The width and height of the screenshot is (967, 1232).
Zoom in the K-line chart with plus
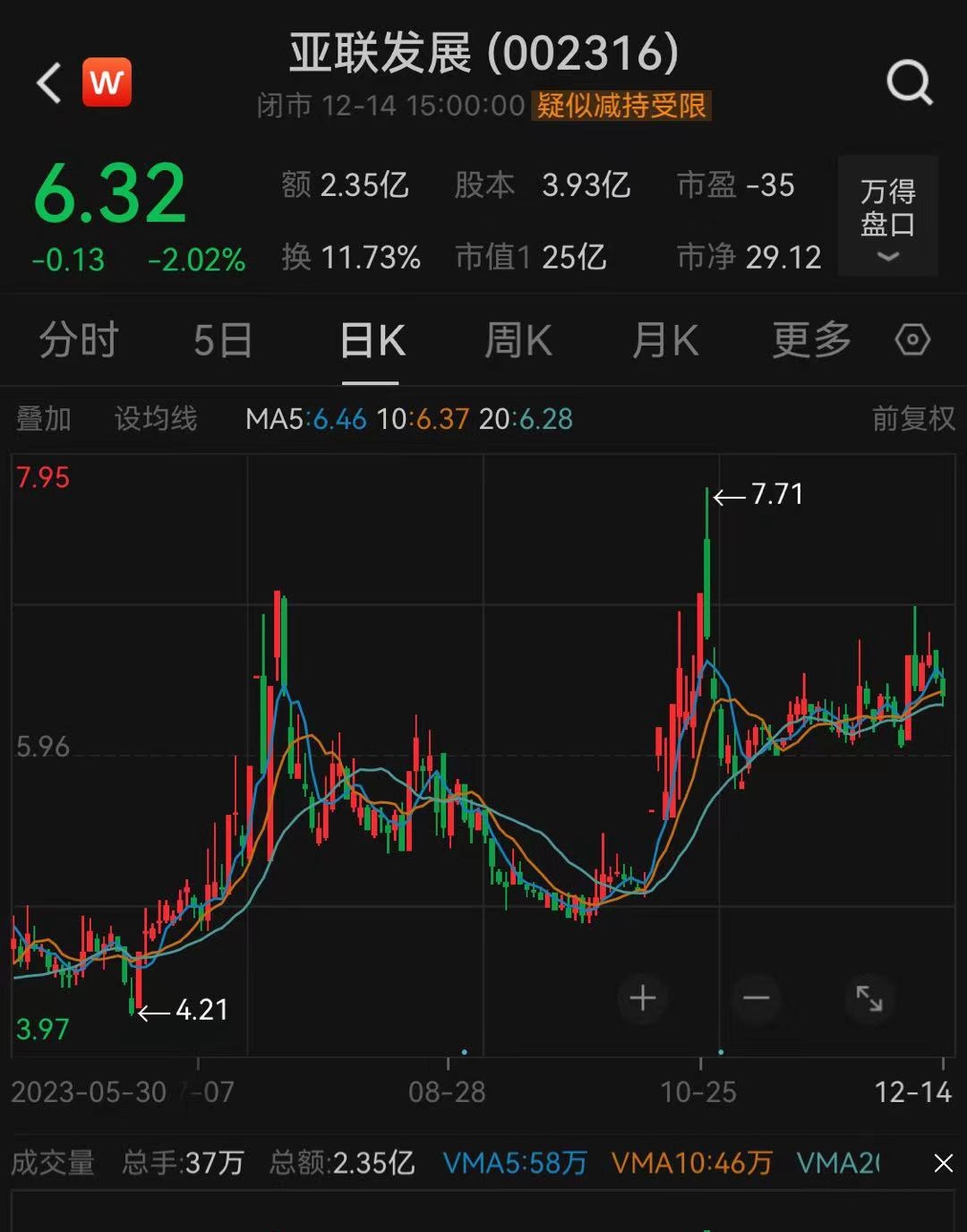(x=642, y=997)
